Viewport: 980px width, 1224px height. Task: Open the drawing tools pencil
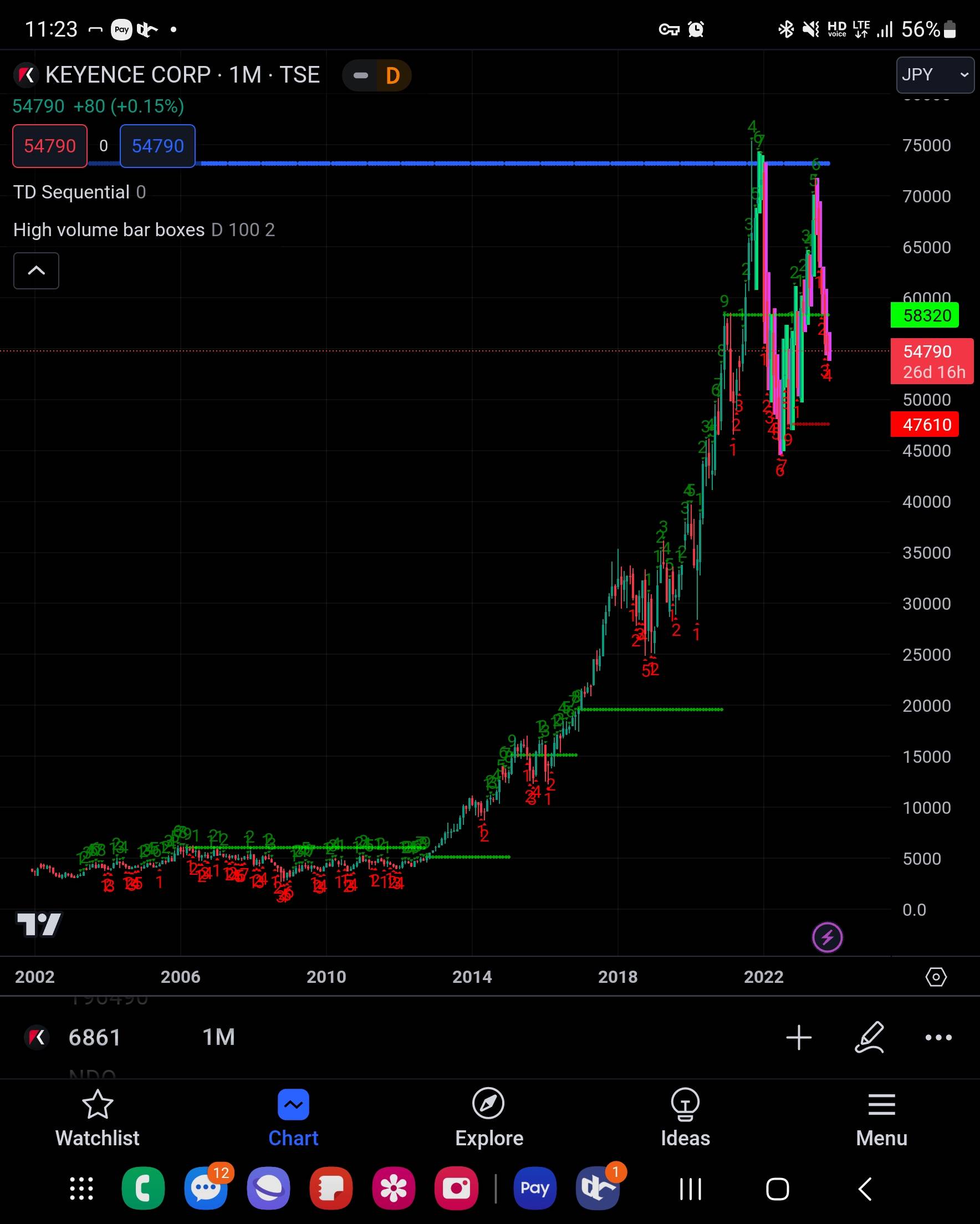point(869,1037)
